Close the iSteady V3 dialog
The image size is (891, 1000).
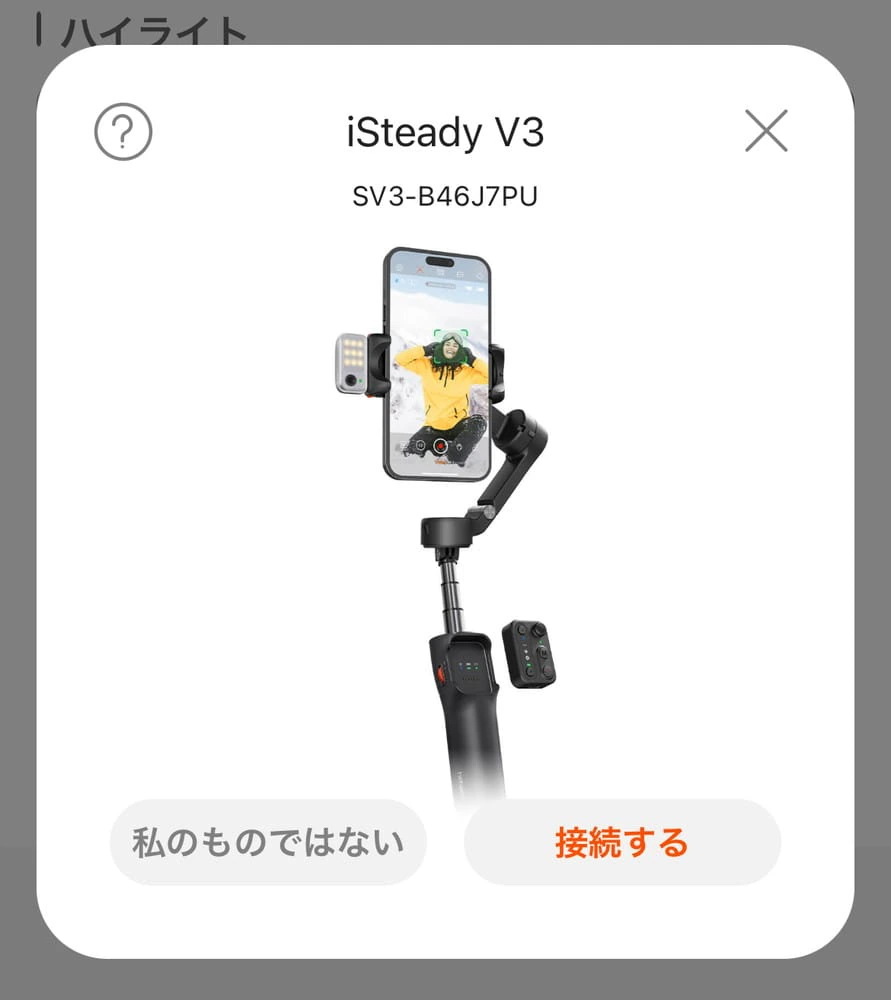pos(766,131)
